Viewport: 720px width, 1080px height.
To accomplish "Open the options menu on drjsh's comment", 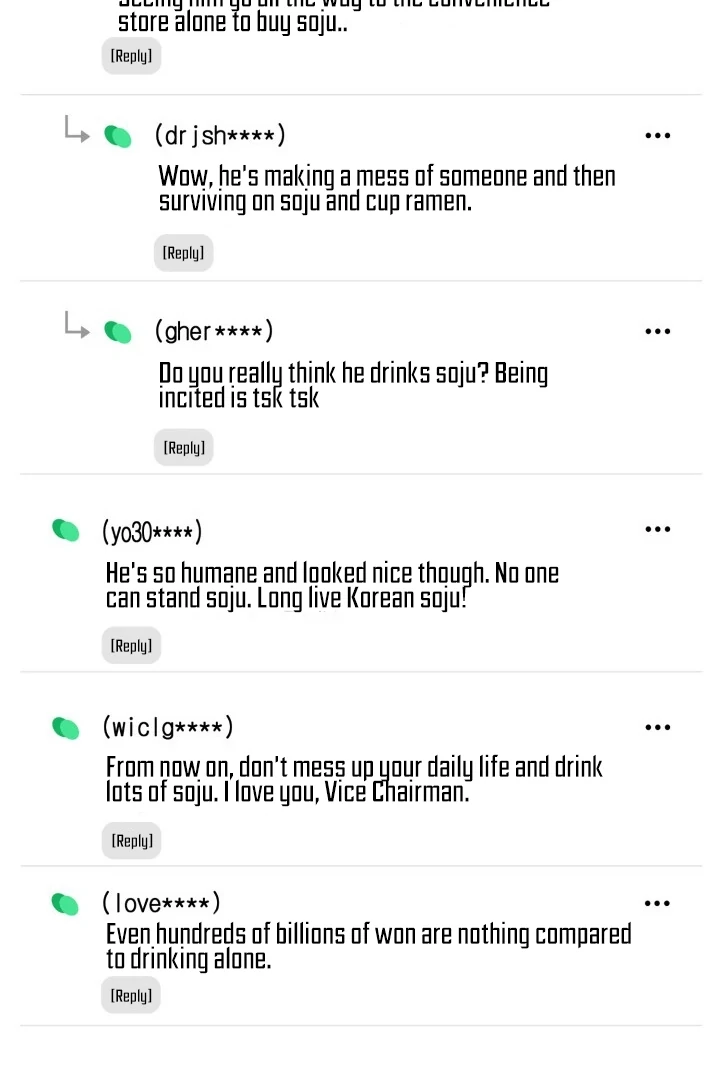I will click(657, 136).
